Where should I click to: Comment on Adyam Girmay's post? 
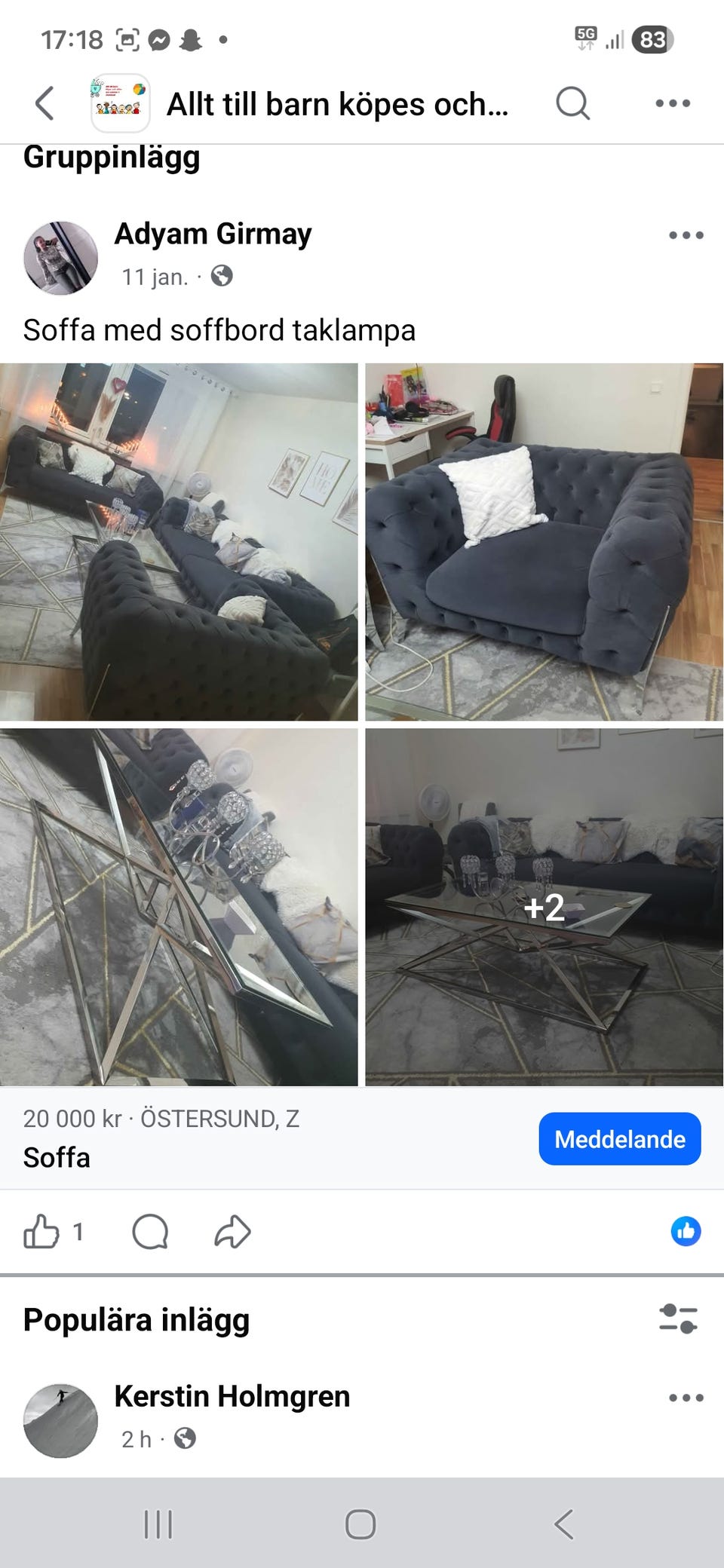click(x=151, y=1232)
